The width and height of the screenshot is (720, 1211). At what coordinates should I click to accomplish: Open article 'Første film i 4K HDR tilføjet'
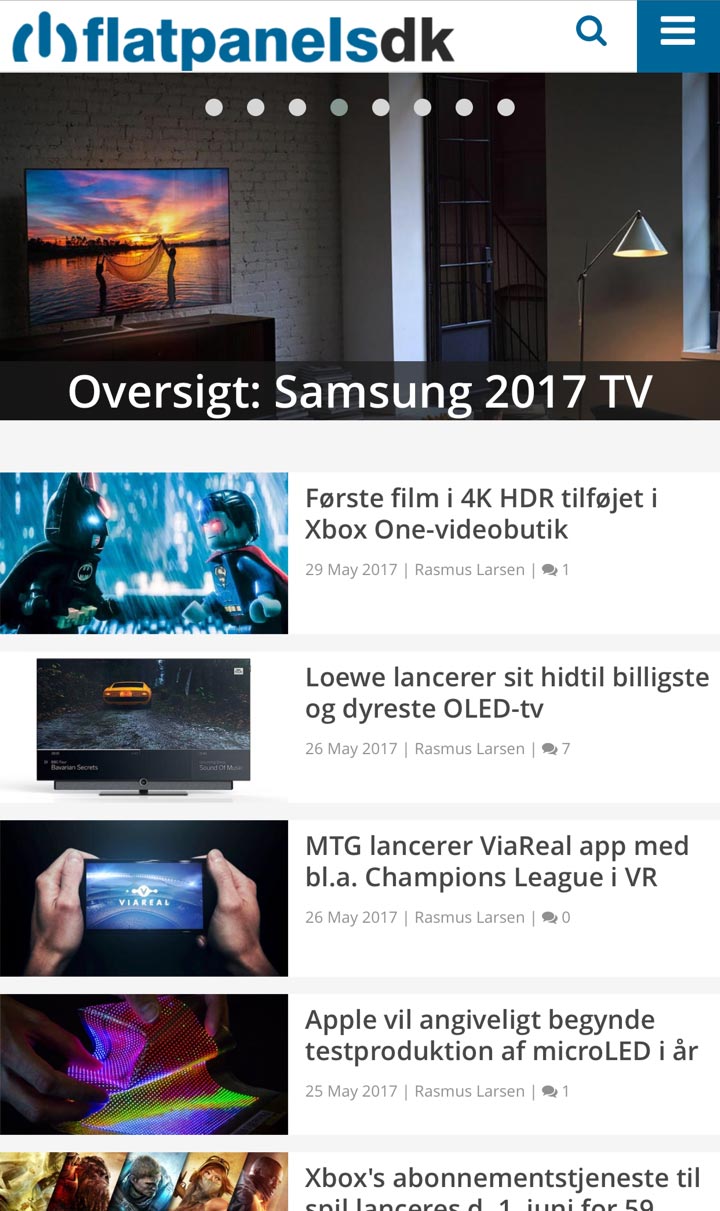pyautogui.click(x=481, y=513)
